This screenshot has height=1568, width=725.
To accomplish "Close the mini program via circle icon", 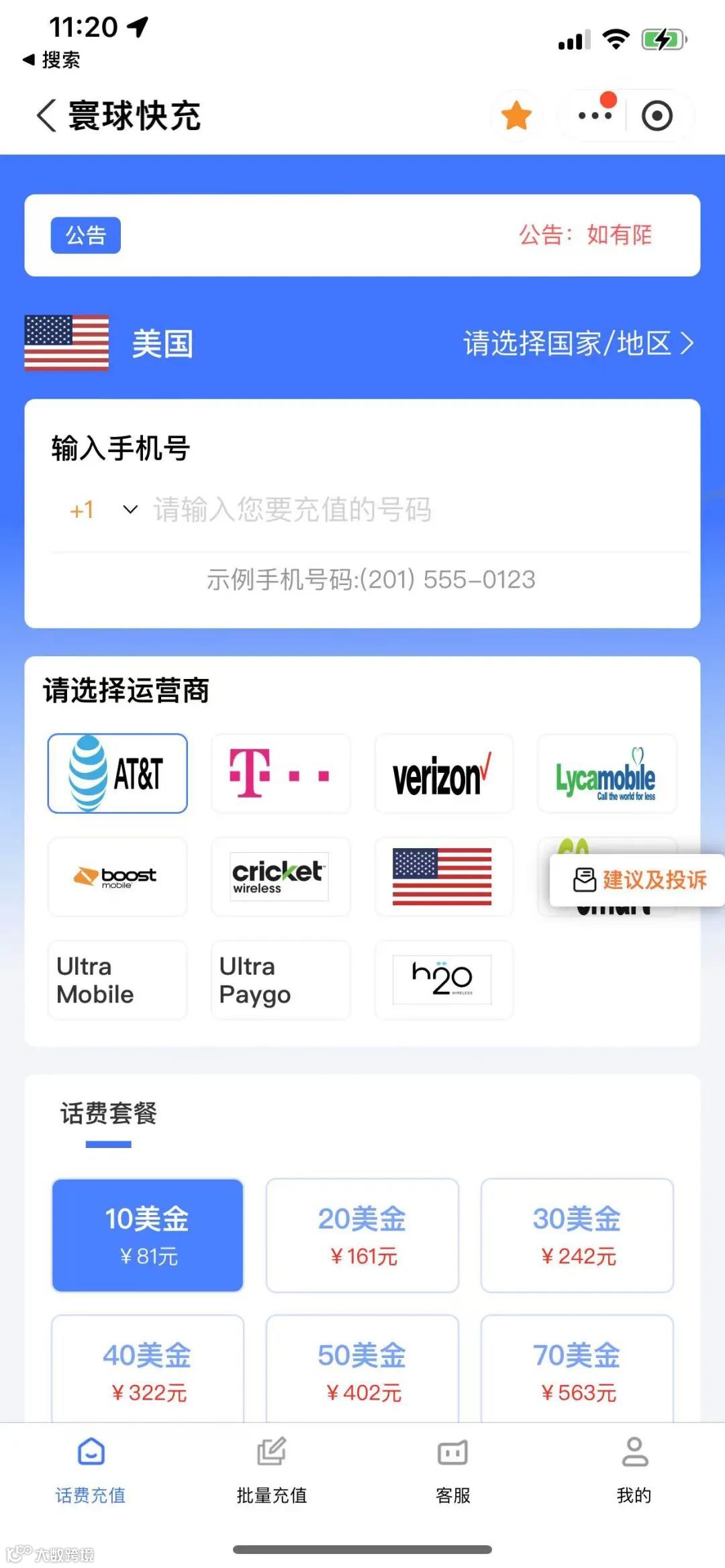I will point(657,115).
